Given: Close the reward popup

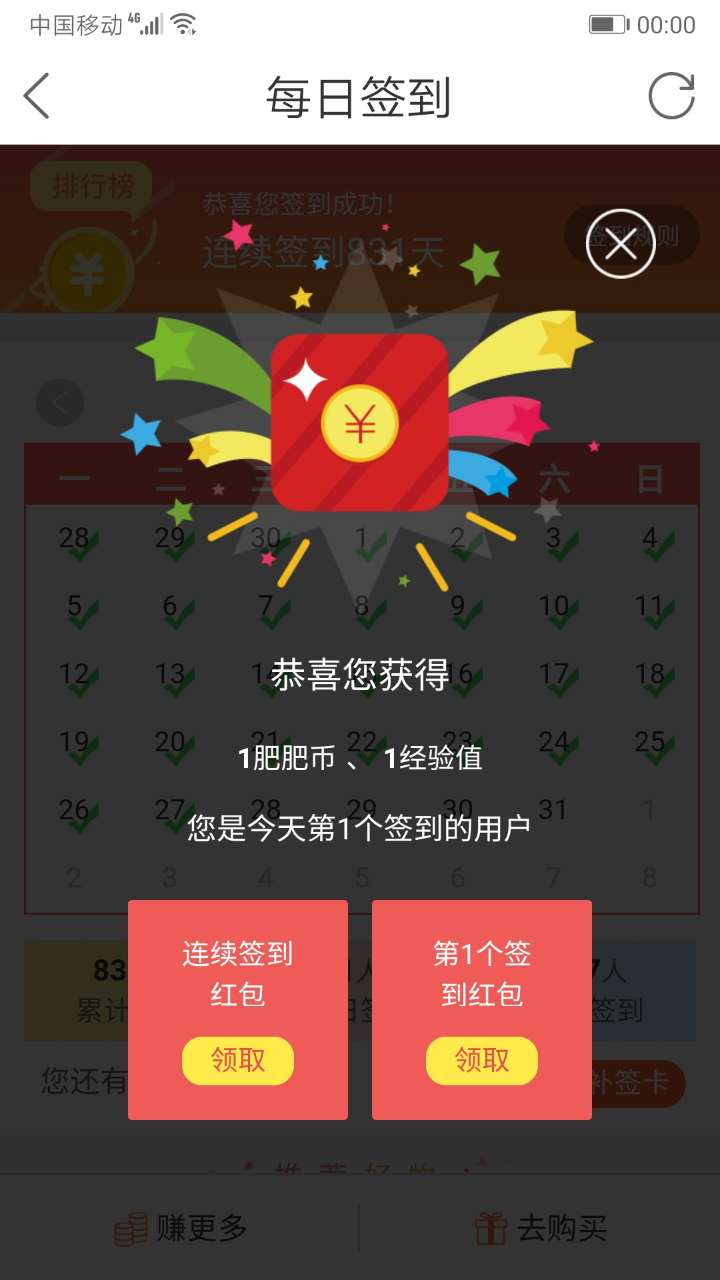Looking at the screenshot, I should click(620, 244).
